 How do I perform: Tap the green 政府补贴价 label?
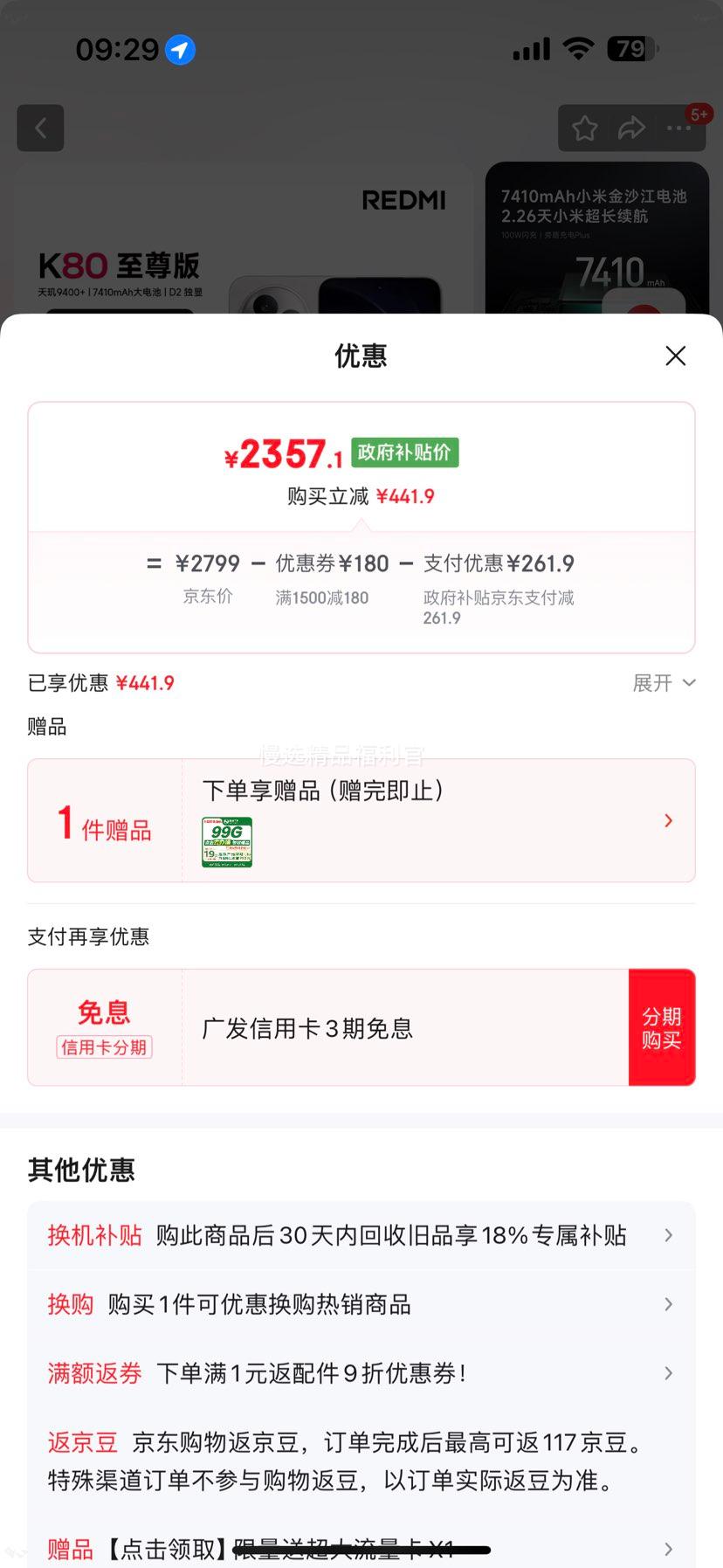click(405, 452)
